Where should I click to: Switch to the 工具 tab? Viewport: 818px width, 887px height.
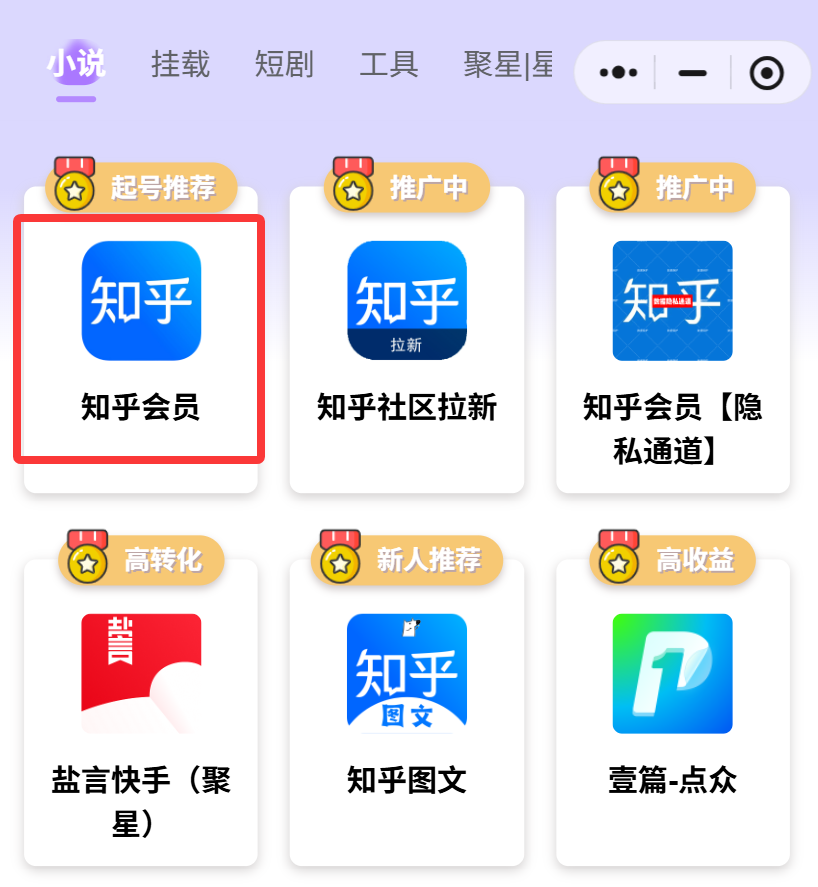point(388,65)
